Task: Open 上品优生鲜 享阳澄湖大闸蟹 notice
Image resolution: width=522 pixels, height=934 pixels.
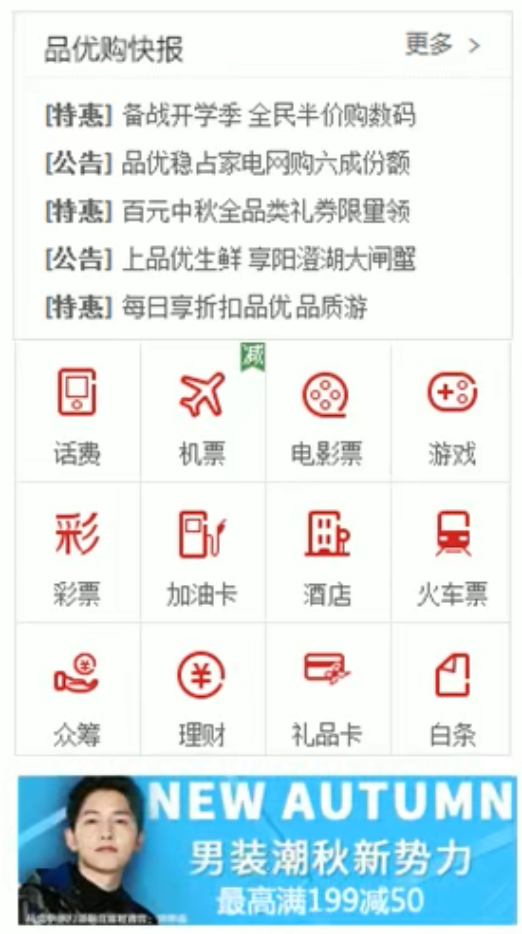Action: pos(230,259)
